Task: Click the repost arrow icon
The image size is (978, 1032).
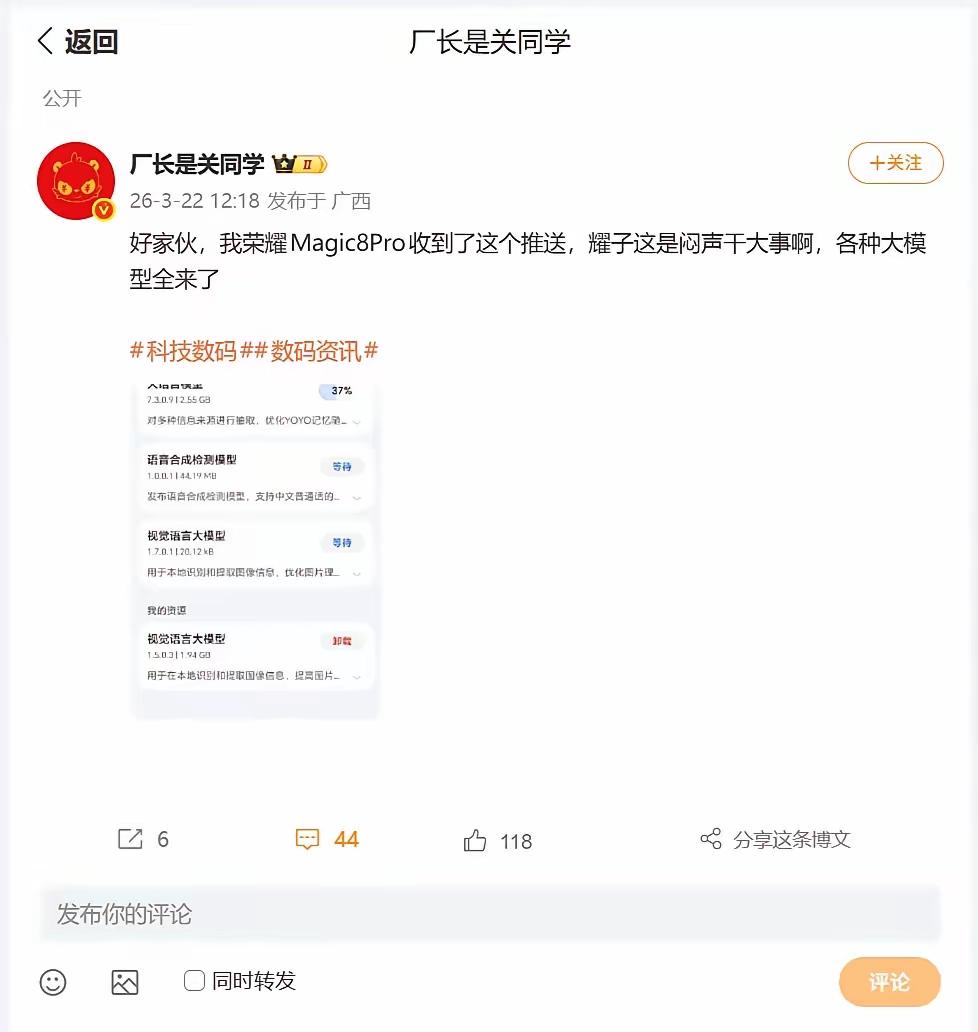Action: pyautogui.click(x=130, y=840)
